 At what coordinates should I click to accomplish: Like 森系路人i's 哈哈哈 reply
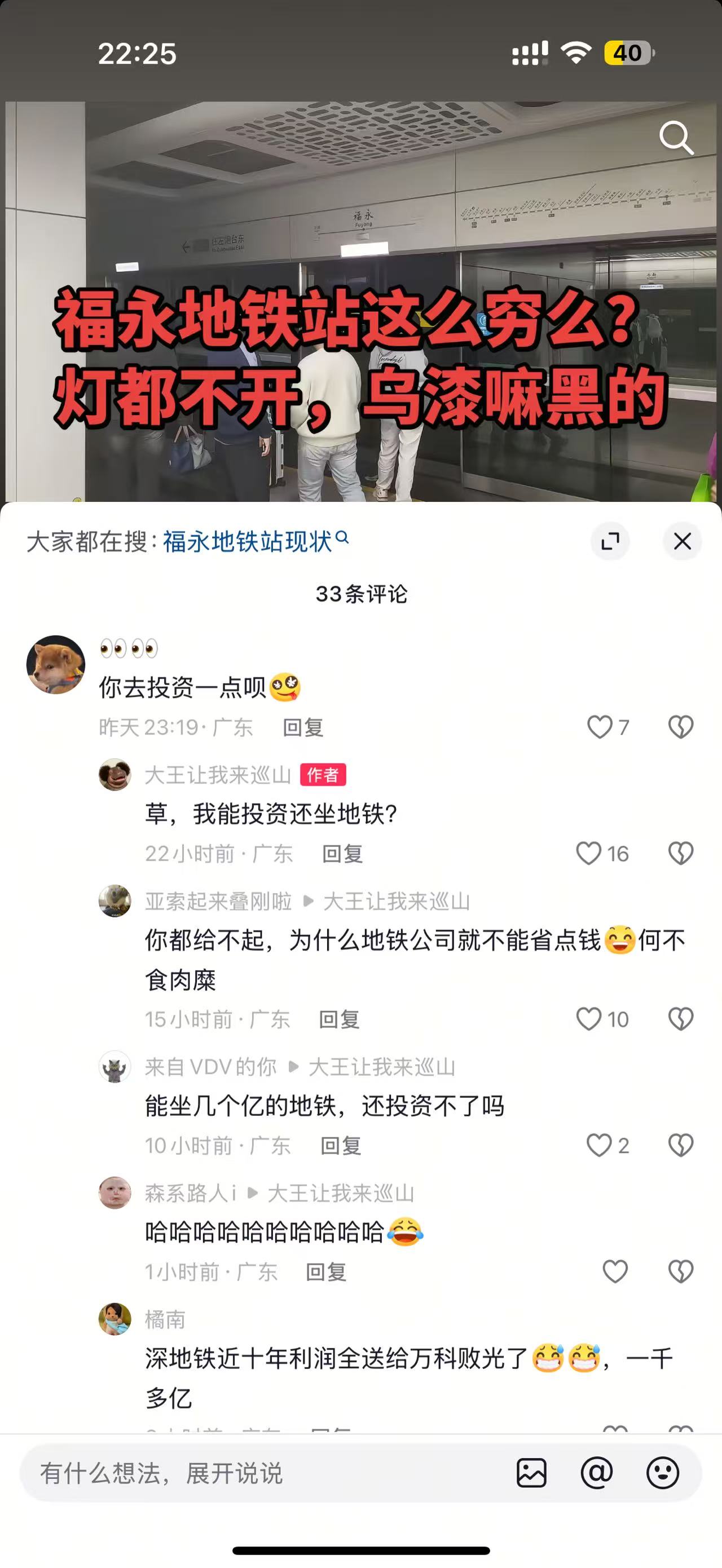pyautogui.click(x=615, y=1271)
